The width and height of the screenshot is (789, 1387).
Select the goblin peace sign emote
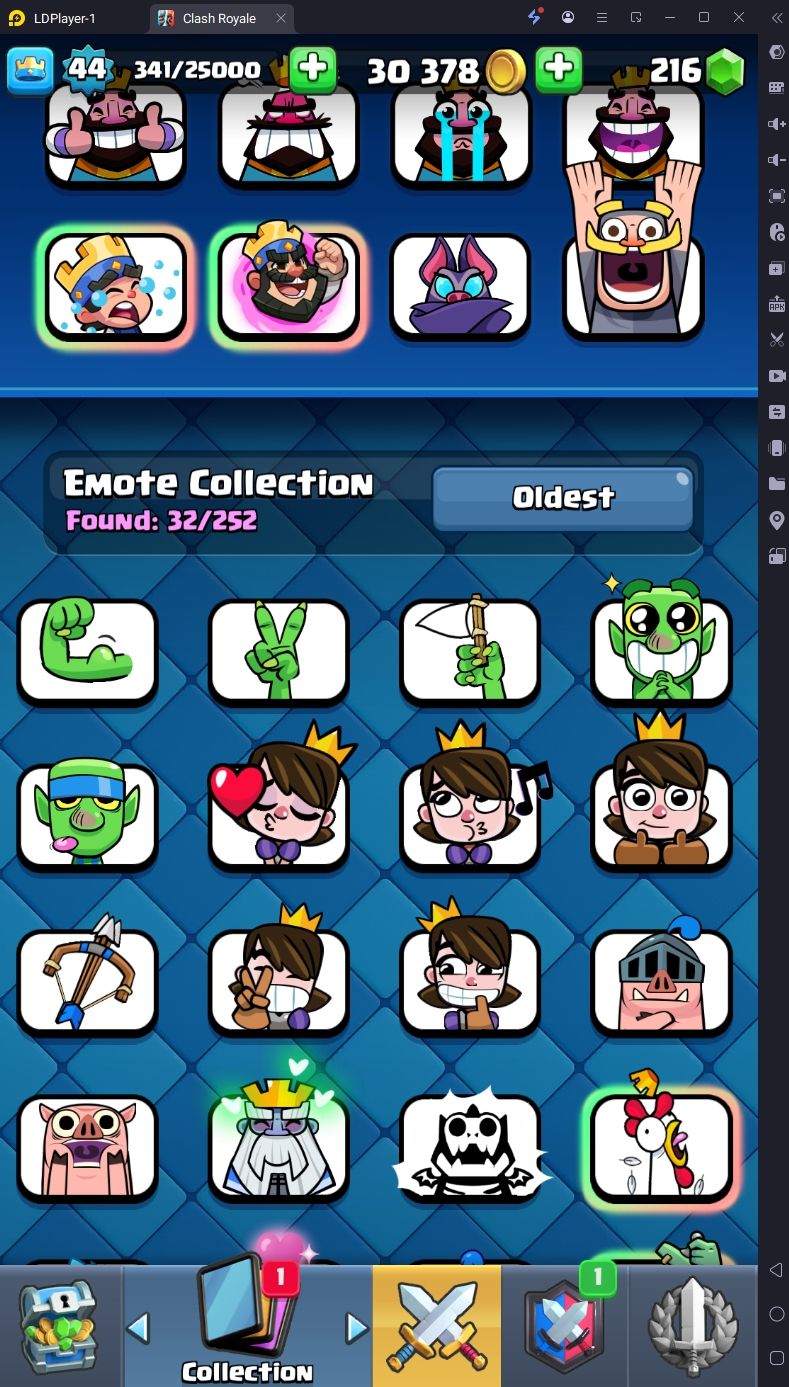point(279,651)
